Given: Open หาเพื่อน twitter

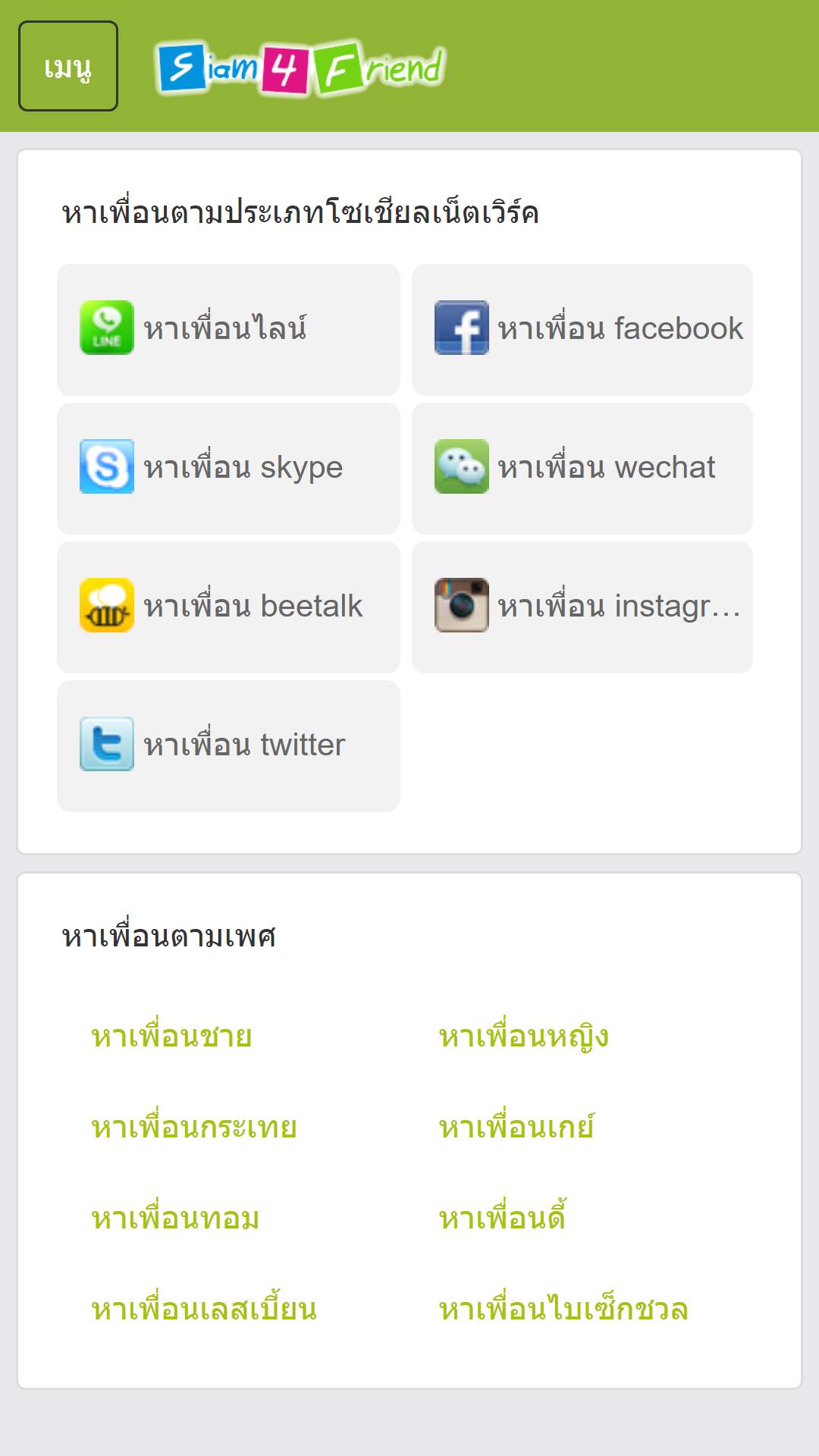Looking at the screenshot, I should click(x=228, y=745).
